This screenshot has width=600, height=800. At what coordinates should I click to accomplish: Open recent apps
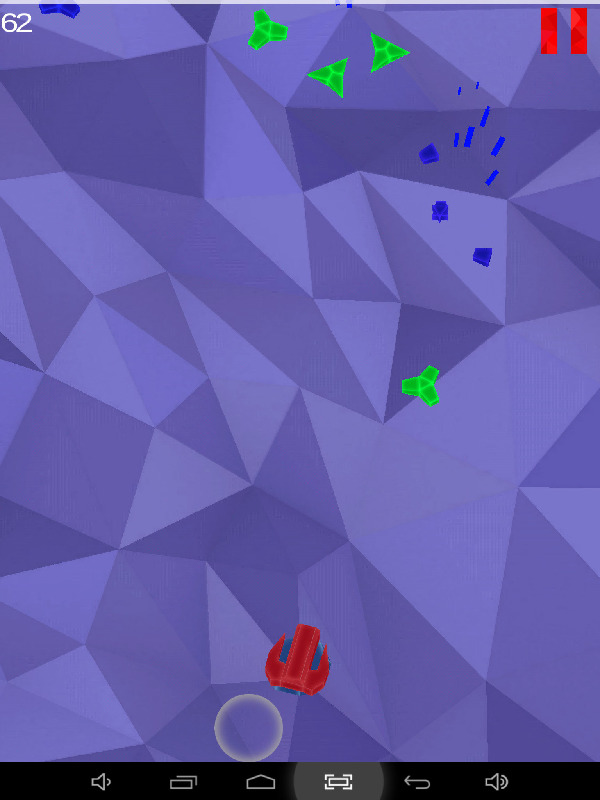tap(183, 782)
